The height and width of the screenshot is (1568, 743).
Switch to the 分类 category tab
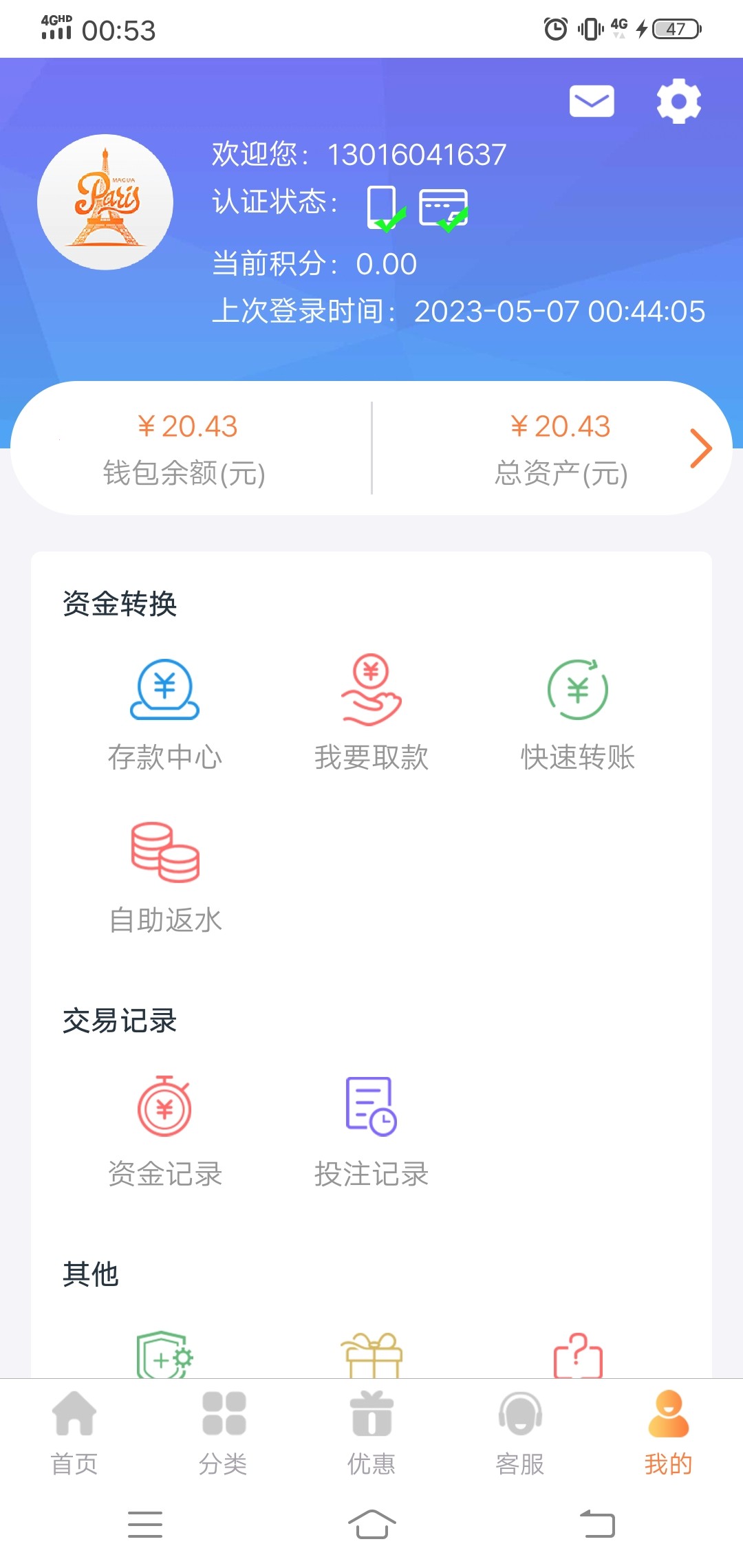223,1427
